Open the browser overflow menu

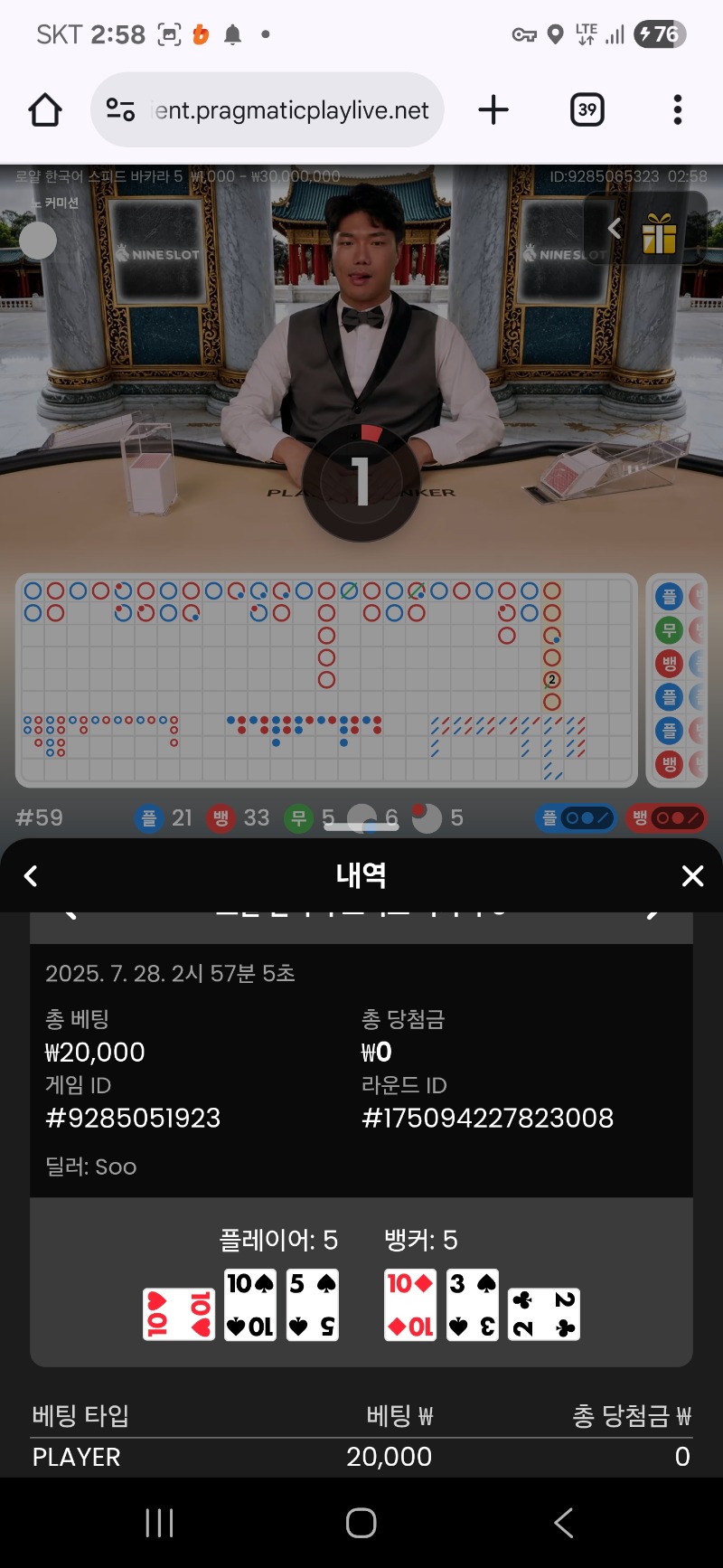(677, 110)
